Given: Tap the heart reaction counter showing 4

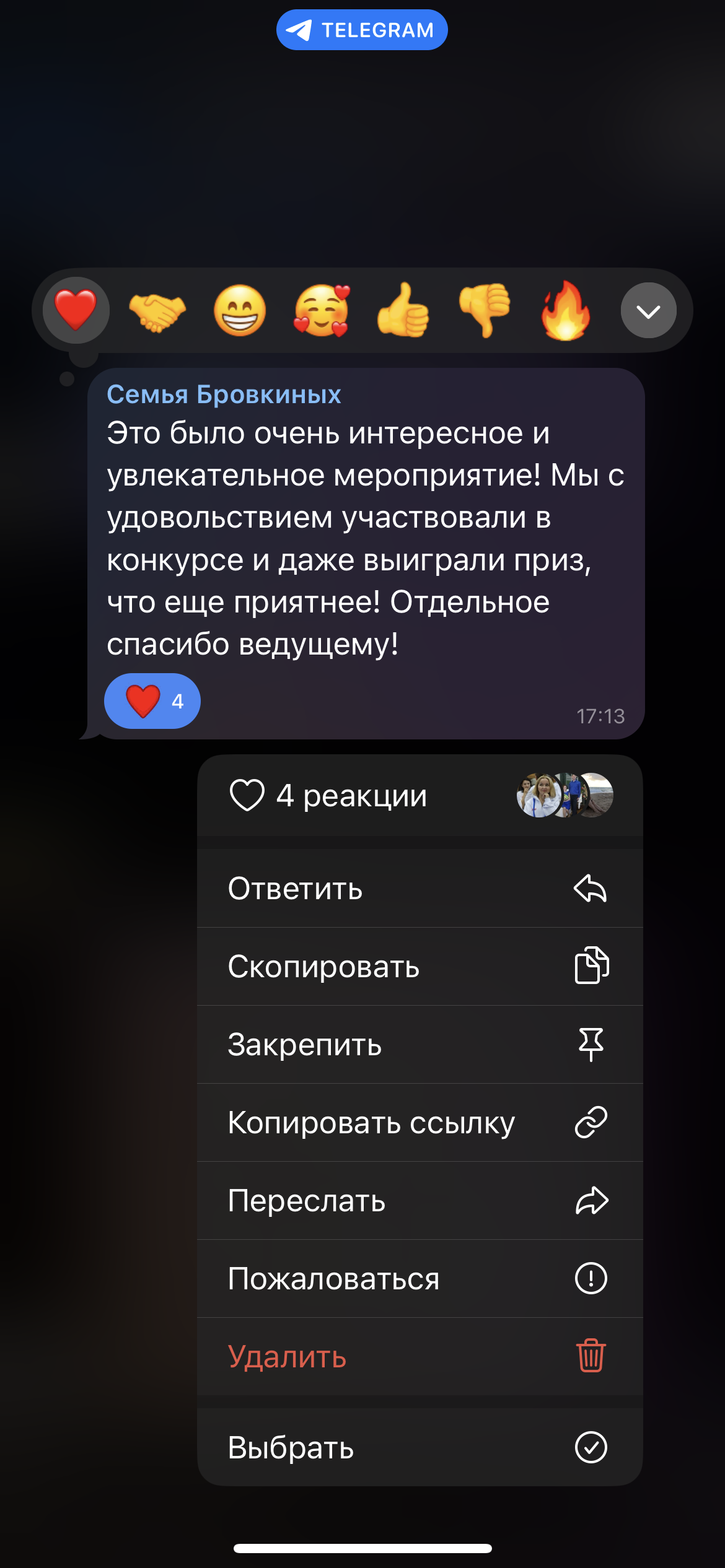Looking at the screenshot, I should [x=152, y=701].
